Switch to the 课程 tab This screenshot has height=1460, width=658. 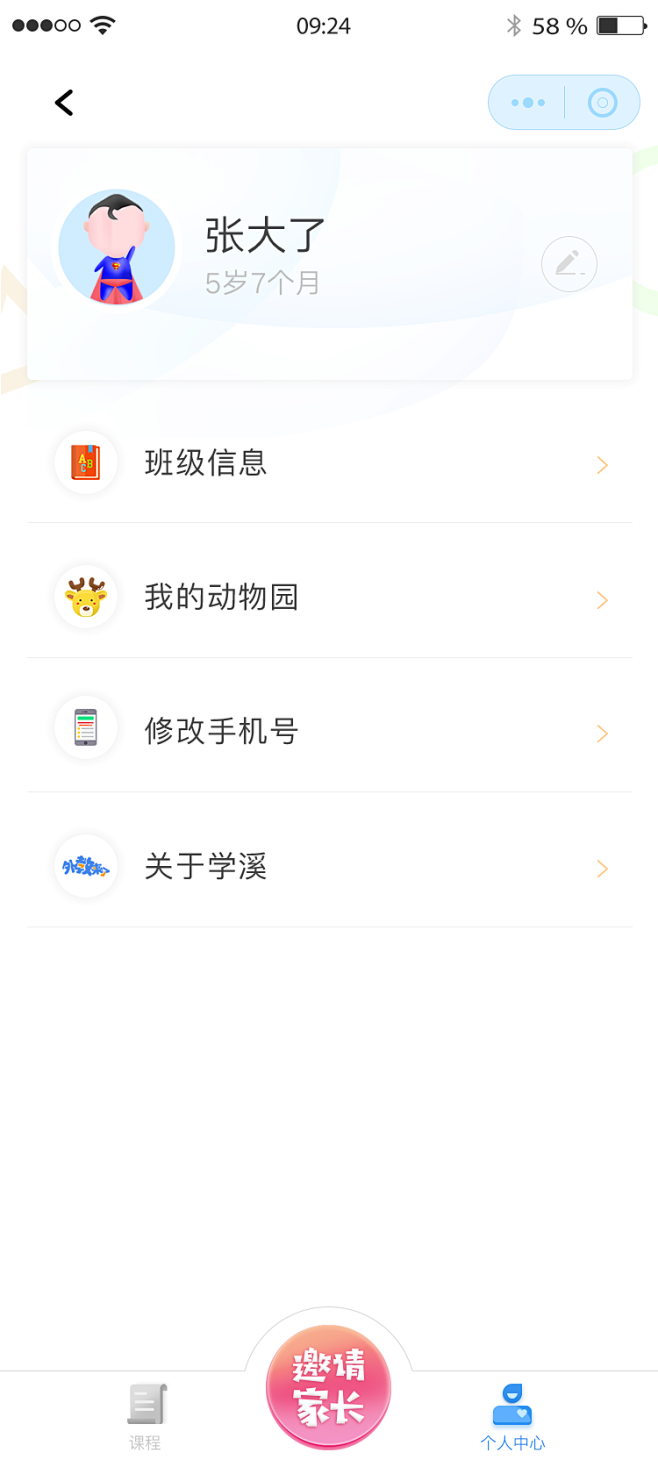point(145,1416)
